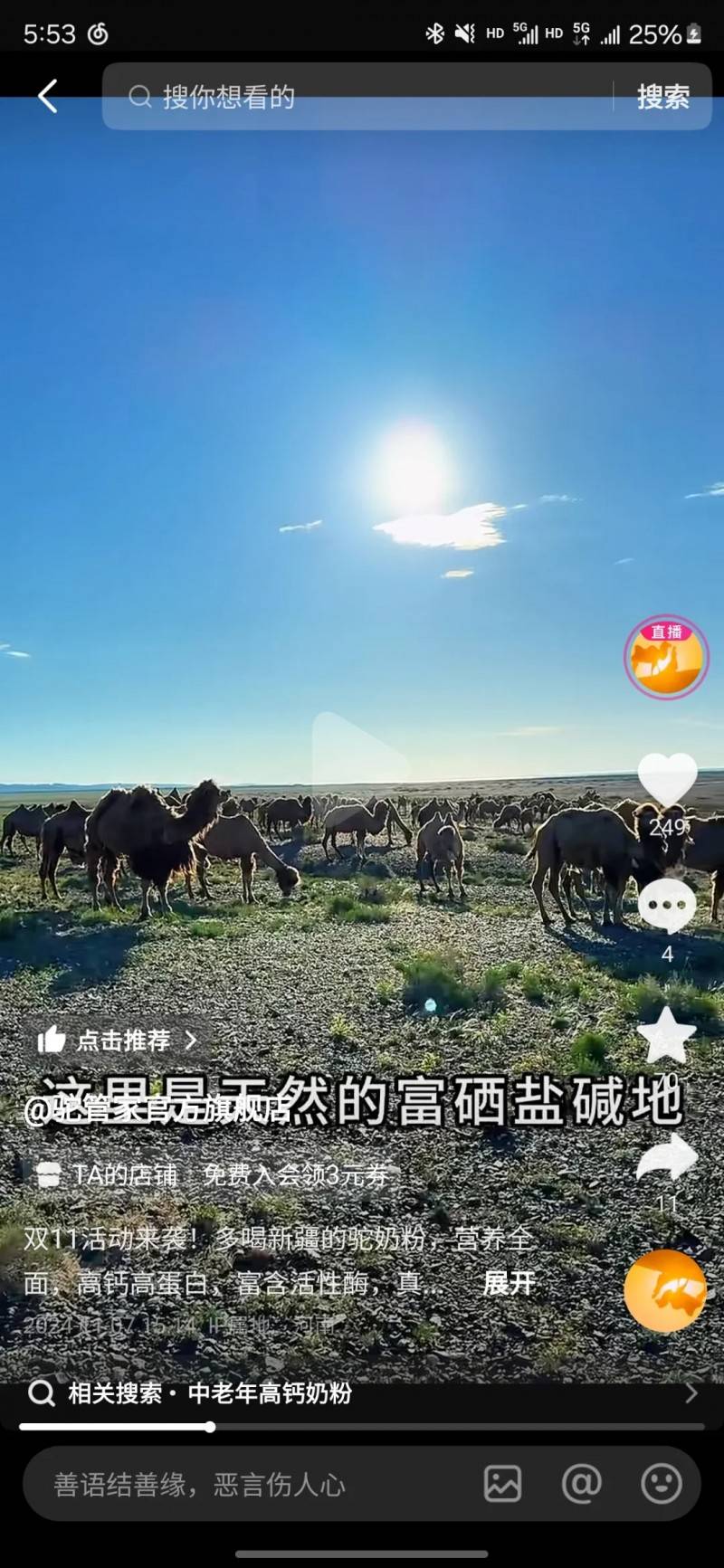Tap the '搜索' search button
This screenshot has height=1568, width=724.
click(x=662, y=97)
